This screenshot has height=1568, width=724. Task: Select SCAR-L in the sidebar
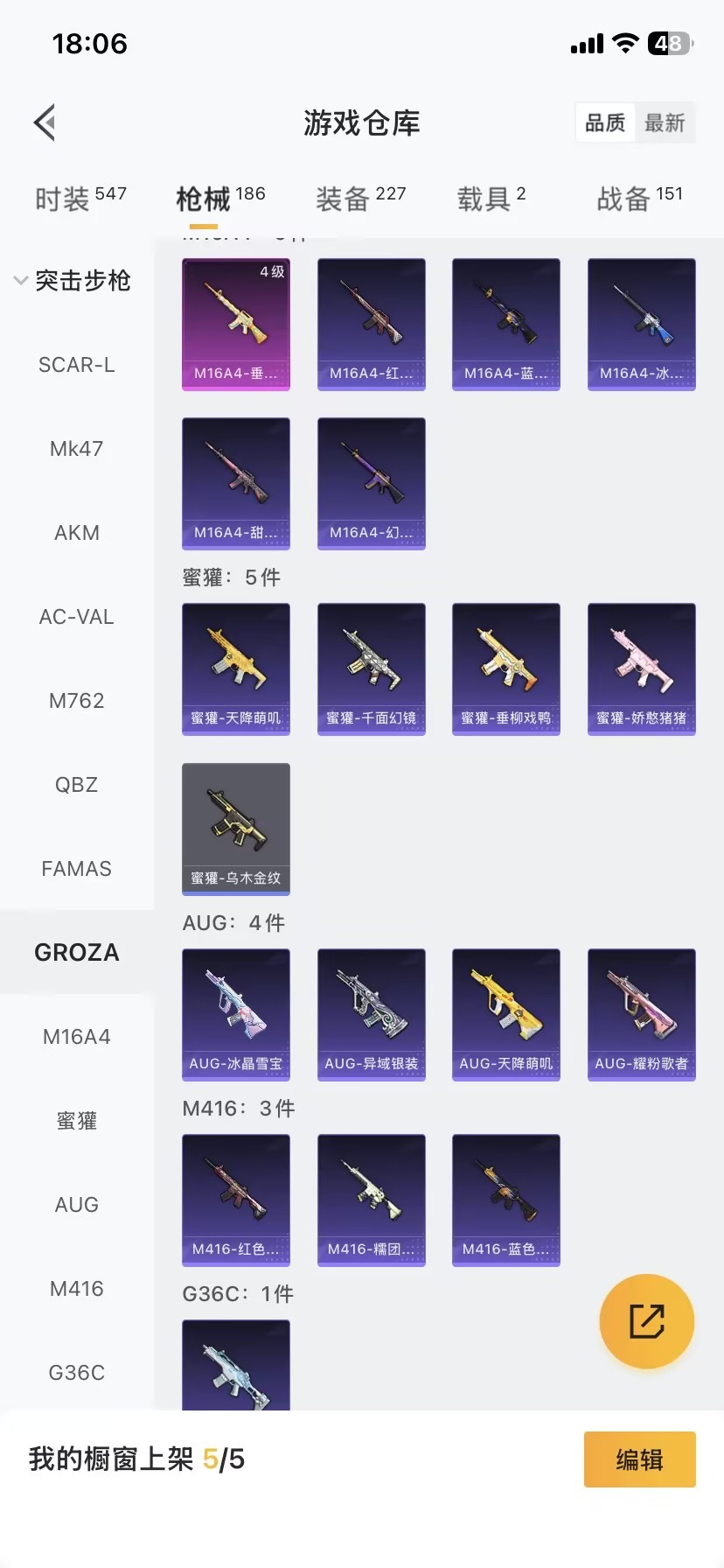(x=77, y=365)
